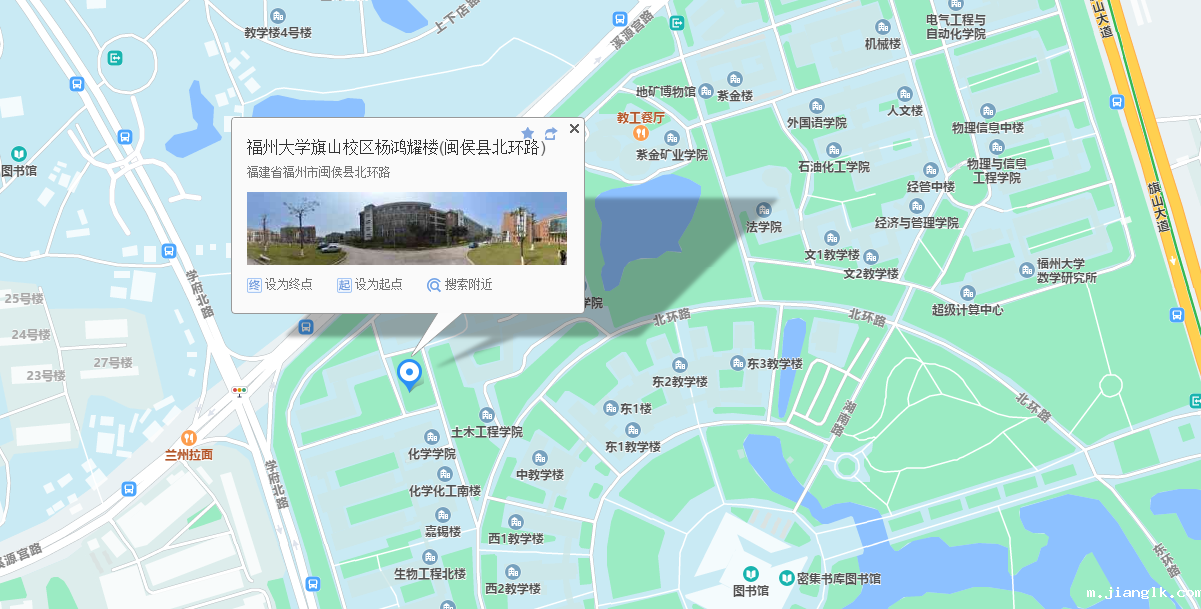Share this location using the arrow icon
1201x609 pixels.
coord(551,133)
